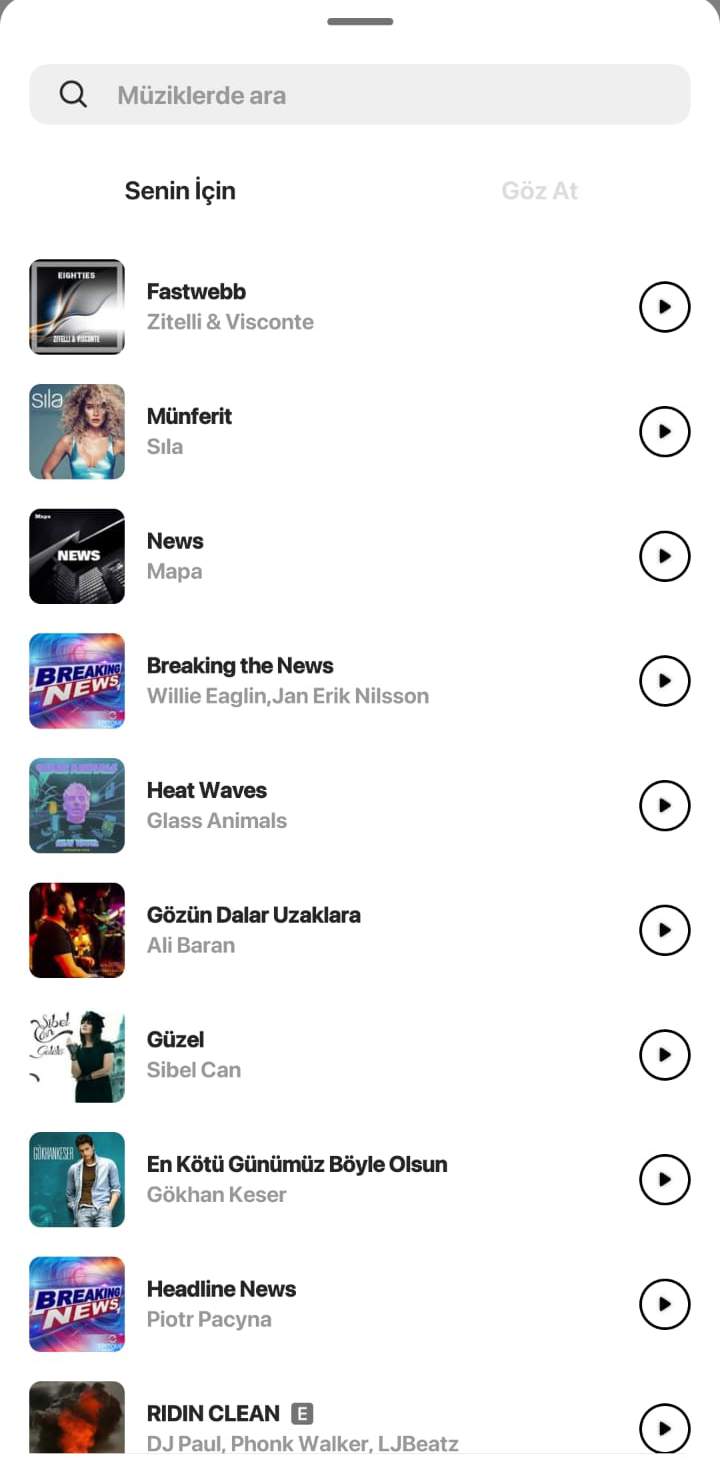Play the Münferit song by Sıla
Image resolution: width=720 pixels, height=1474 pixels.
(664, 431)
